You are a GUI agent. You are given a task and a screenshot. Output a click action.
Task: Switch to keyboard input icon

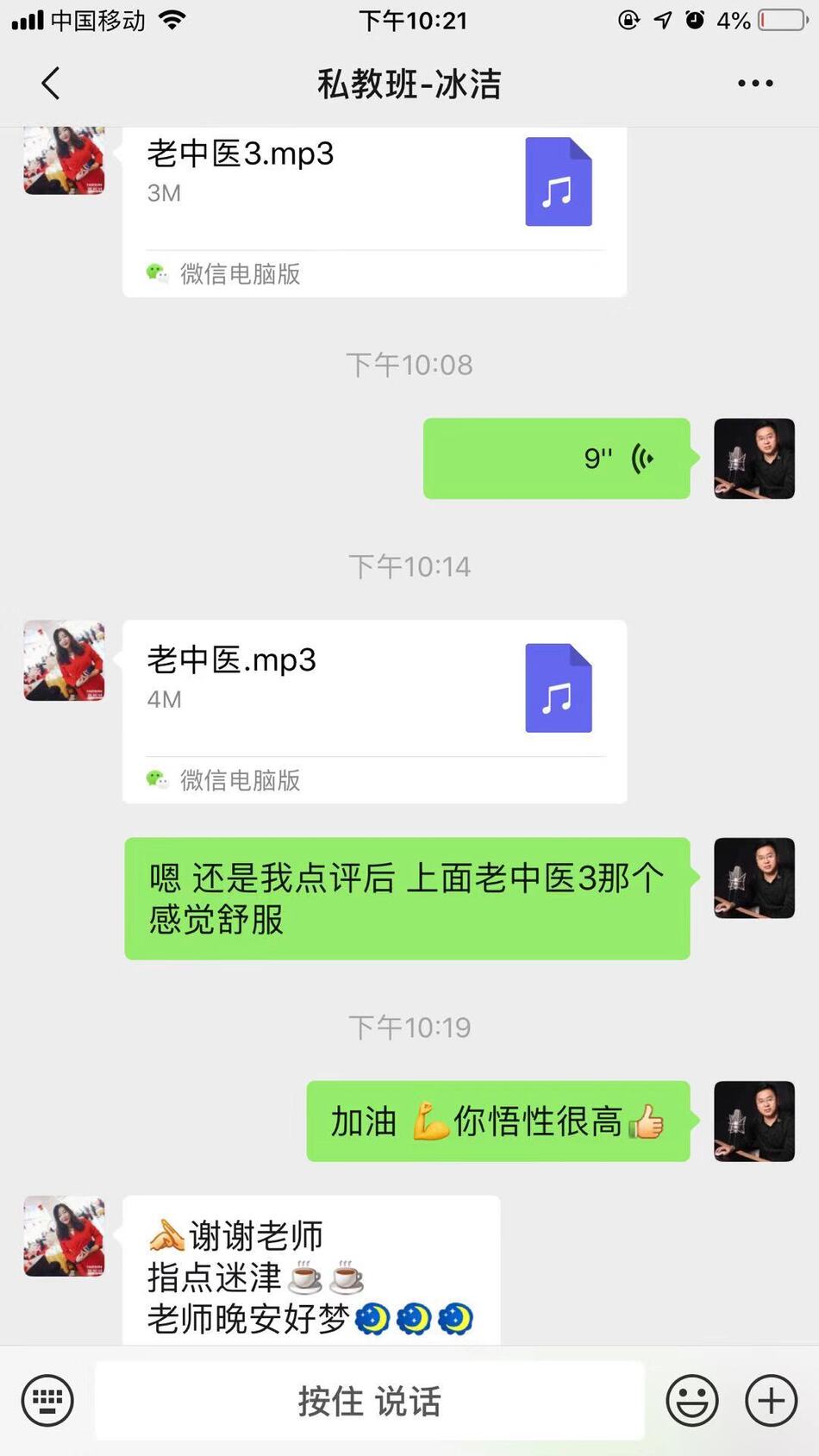47,1400
